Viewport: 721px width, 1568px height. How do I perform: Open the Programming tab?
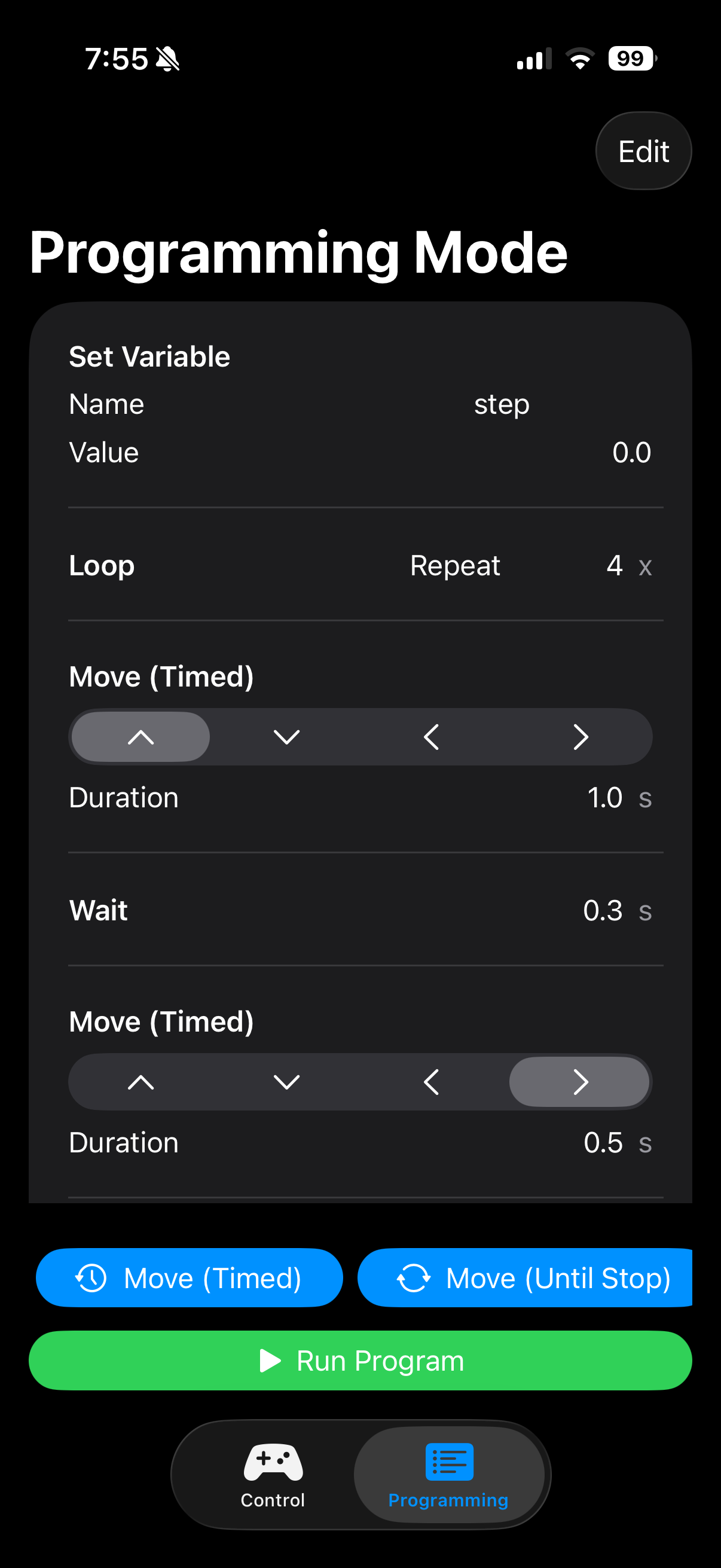click(449, 1478)
